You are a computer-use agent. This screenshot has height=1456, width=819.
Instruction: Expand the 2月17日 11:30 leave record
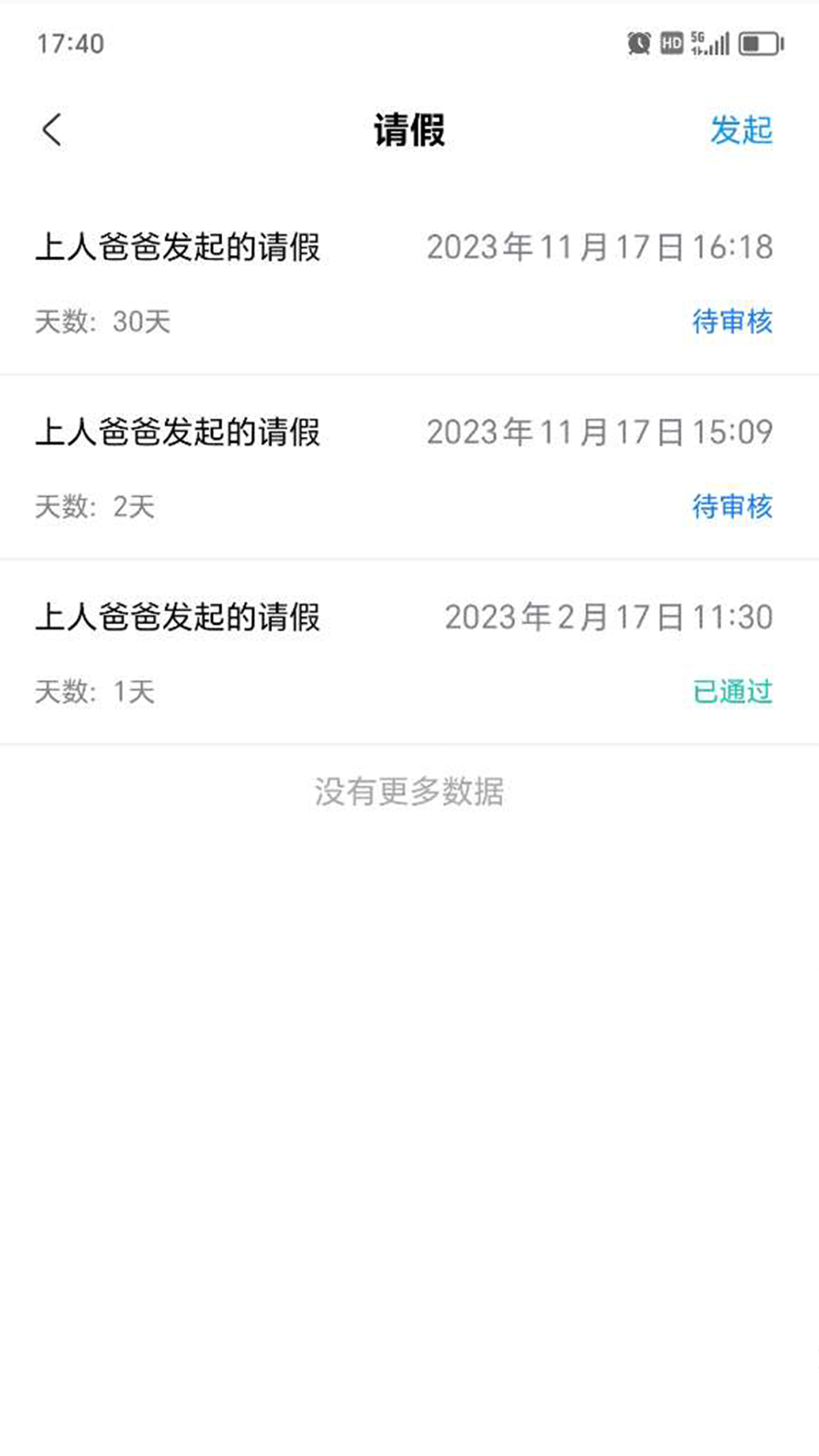point(409,653)
